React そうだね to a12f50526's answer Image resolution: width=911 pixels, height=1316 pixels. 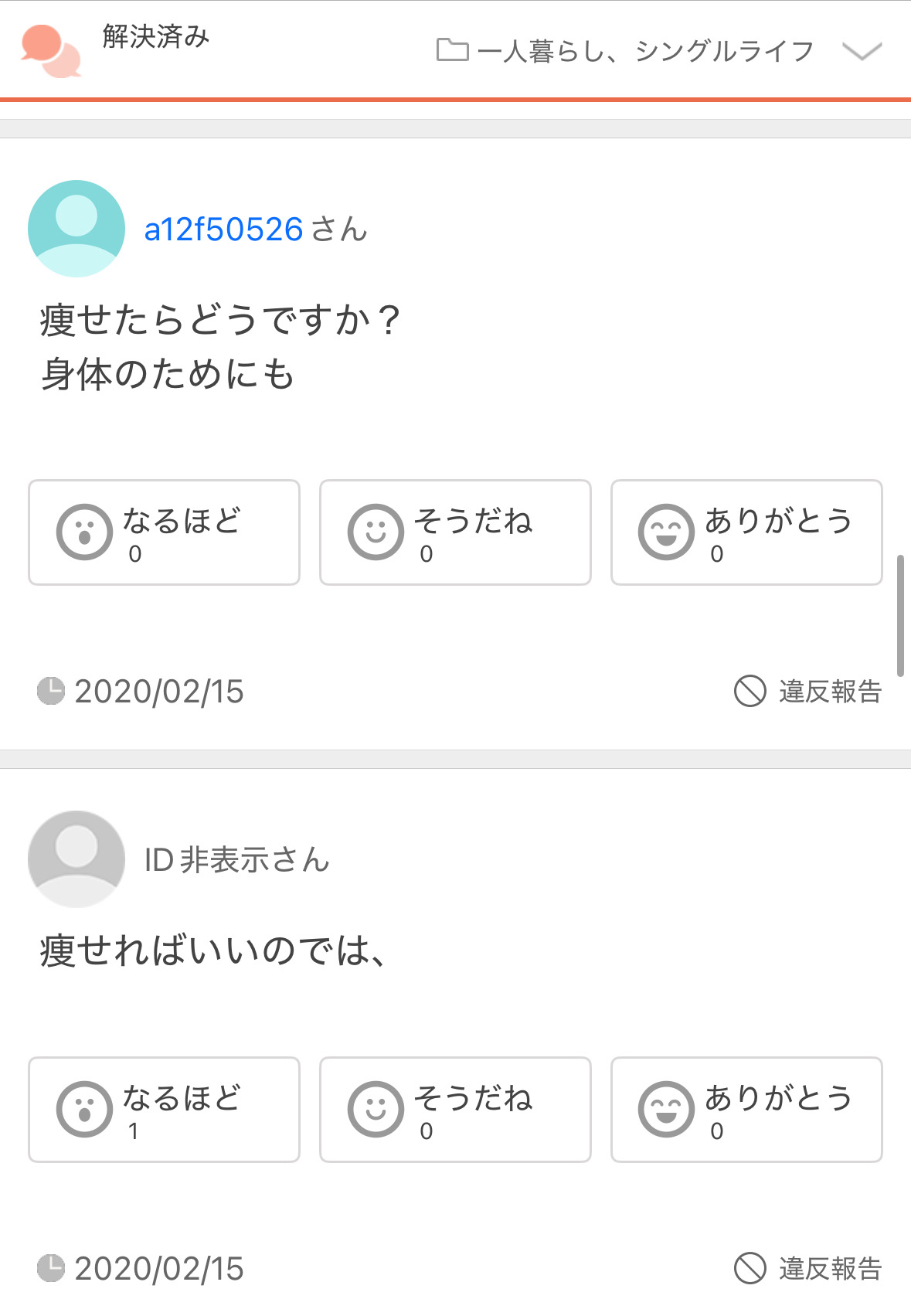455,532
